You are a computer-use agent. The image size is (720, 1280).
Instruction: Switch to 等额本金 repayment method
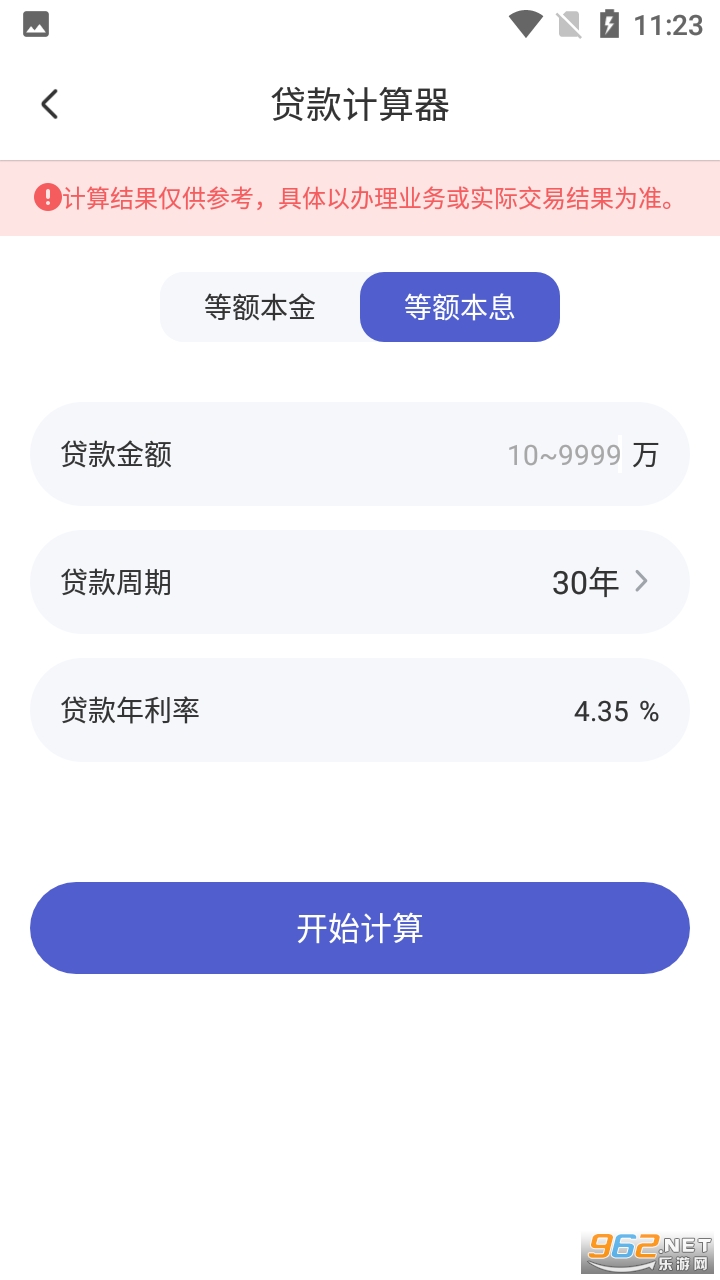pyautogui.click(x=260, y=307)
